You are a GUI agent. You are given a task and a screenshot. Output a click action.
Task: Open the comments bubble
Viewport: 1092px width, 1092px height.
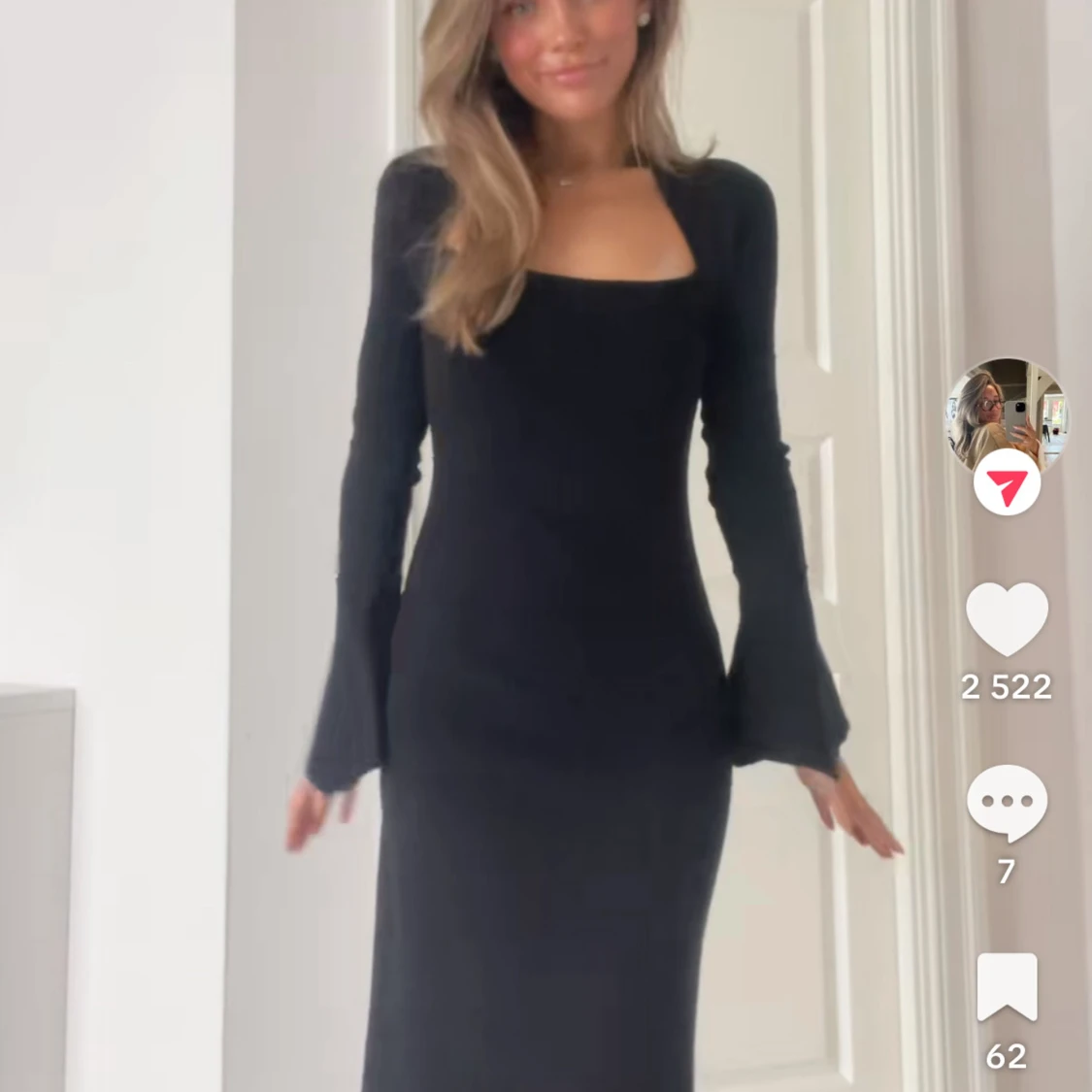coord(1007,803)
